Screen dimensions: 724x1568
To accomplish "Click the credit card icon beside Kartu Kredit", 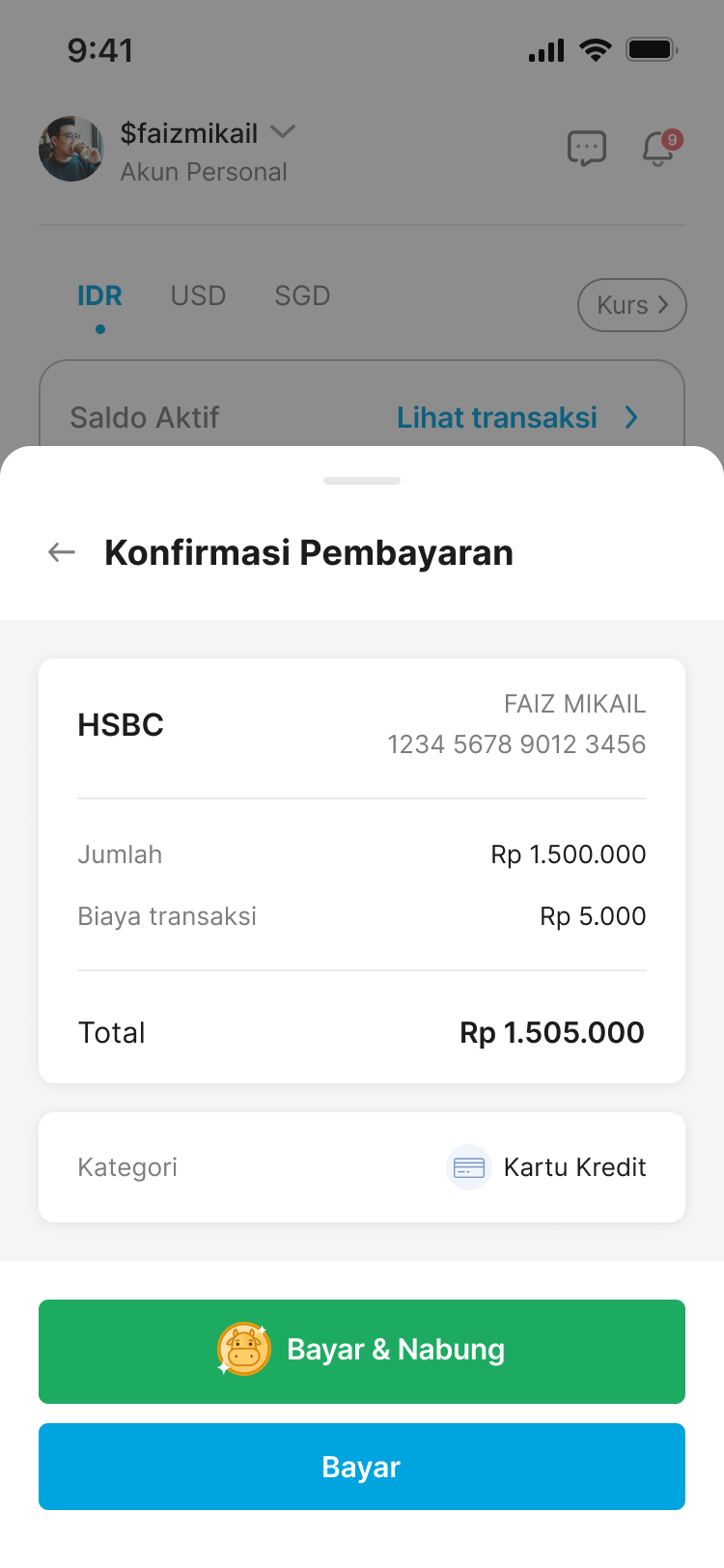I will [x=469, y=1166].
